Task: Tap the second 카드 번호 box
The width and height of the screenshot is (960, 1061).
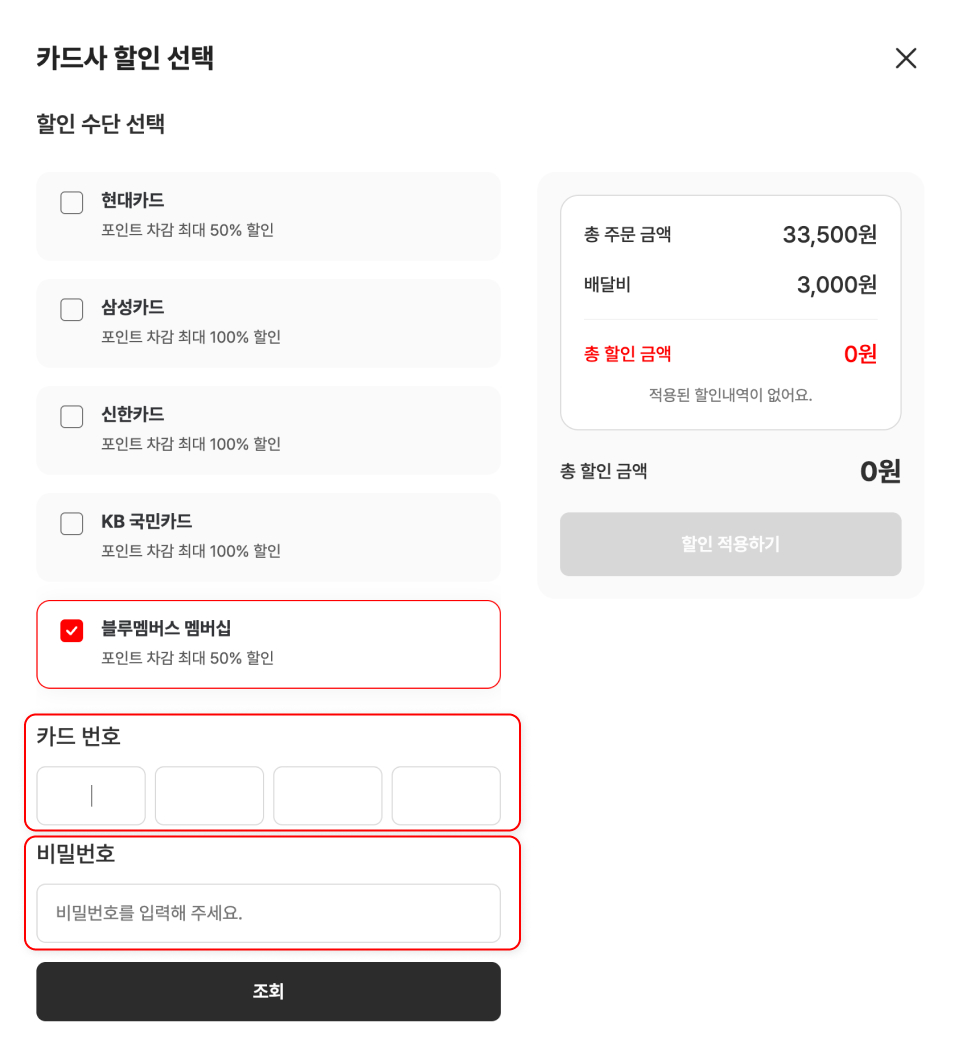Action: click(209, 796)
